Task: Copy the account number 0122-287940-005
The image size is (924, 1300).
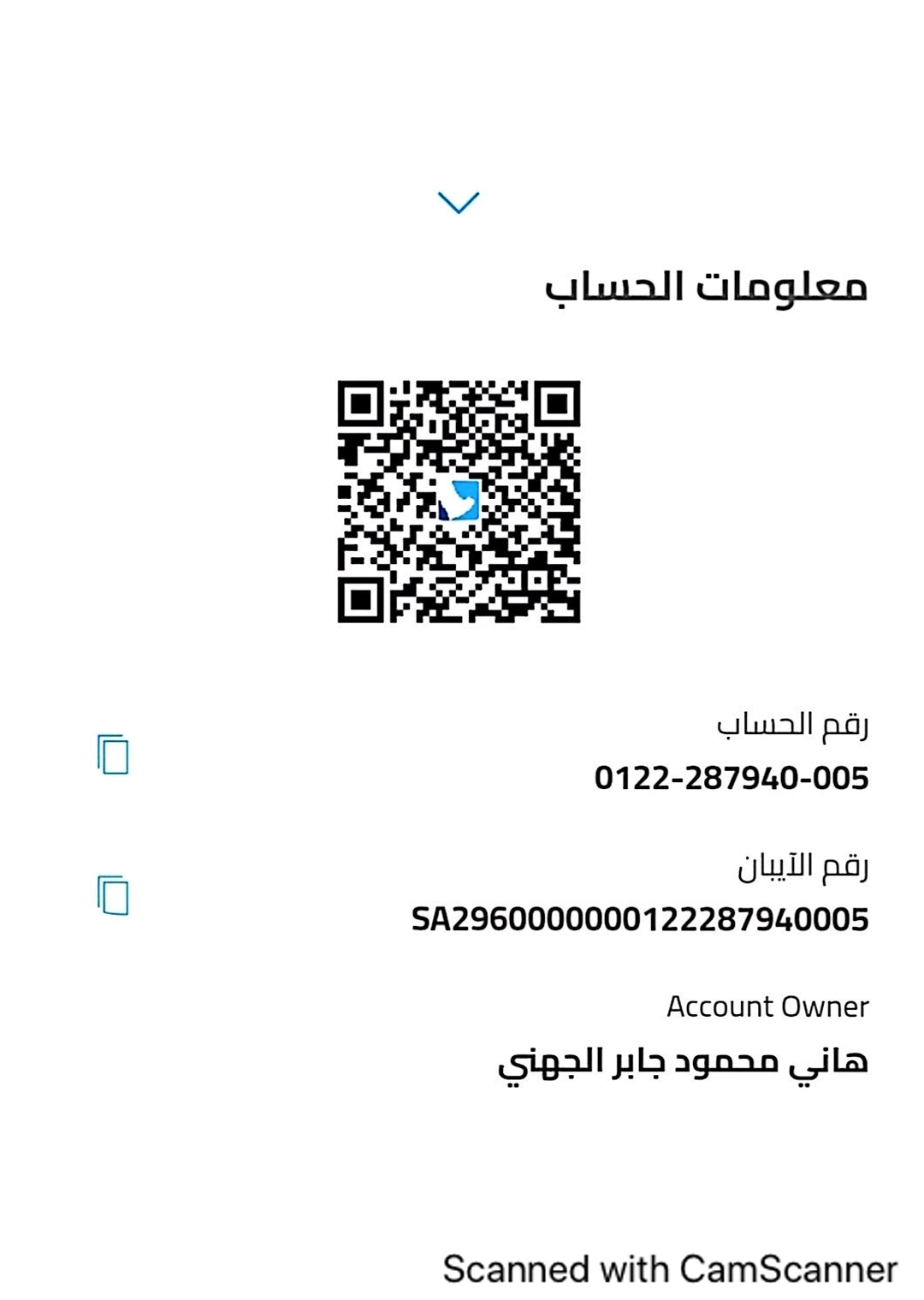Action: [113, 754]
